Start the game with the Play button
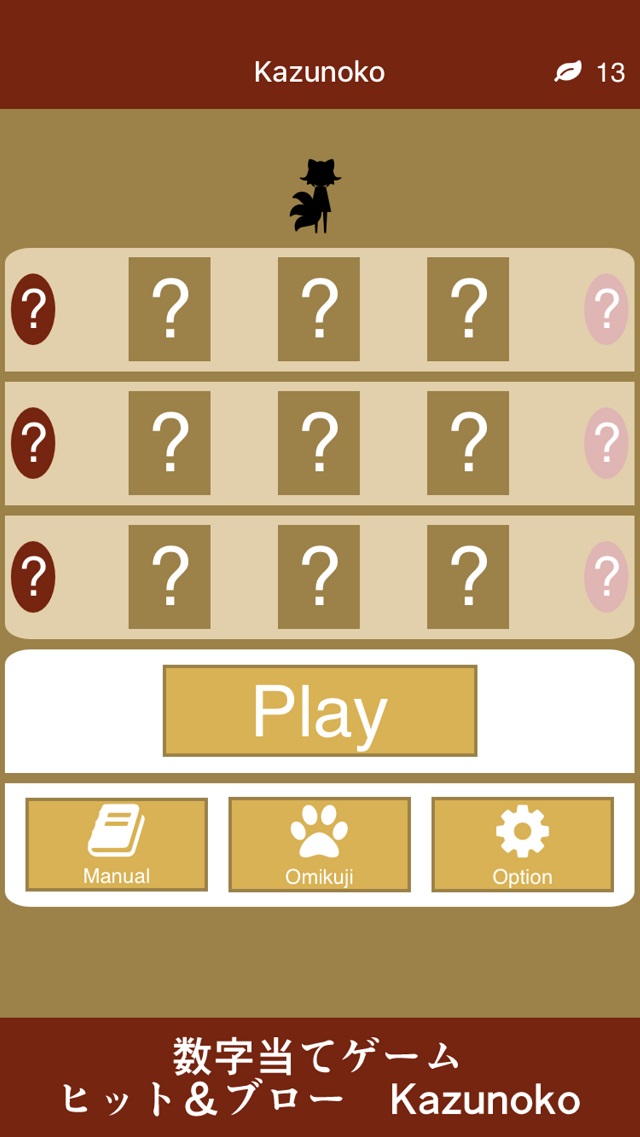The width and height of the screenshot is (640, 1137). [320, 711]
